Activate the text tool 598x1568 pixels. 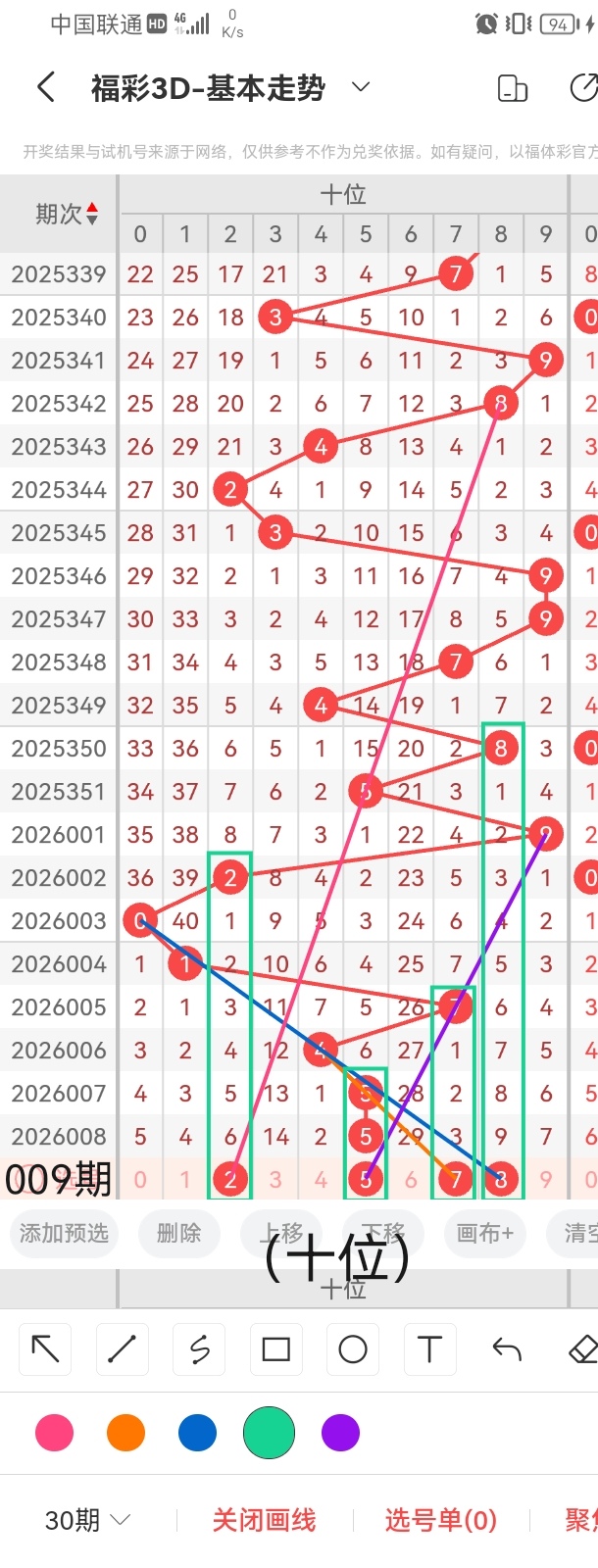point(429,1349)
